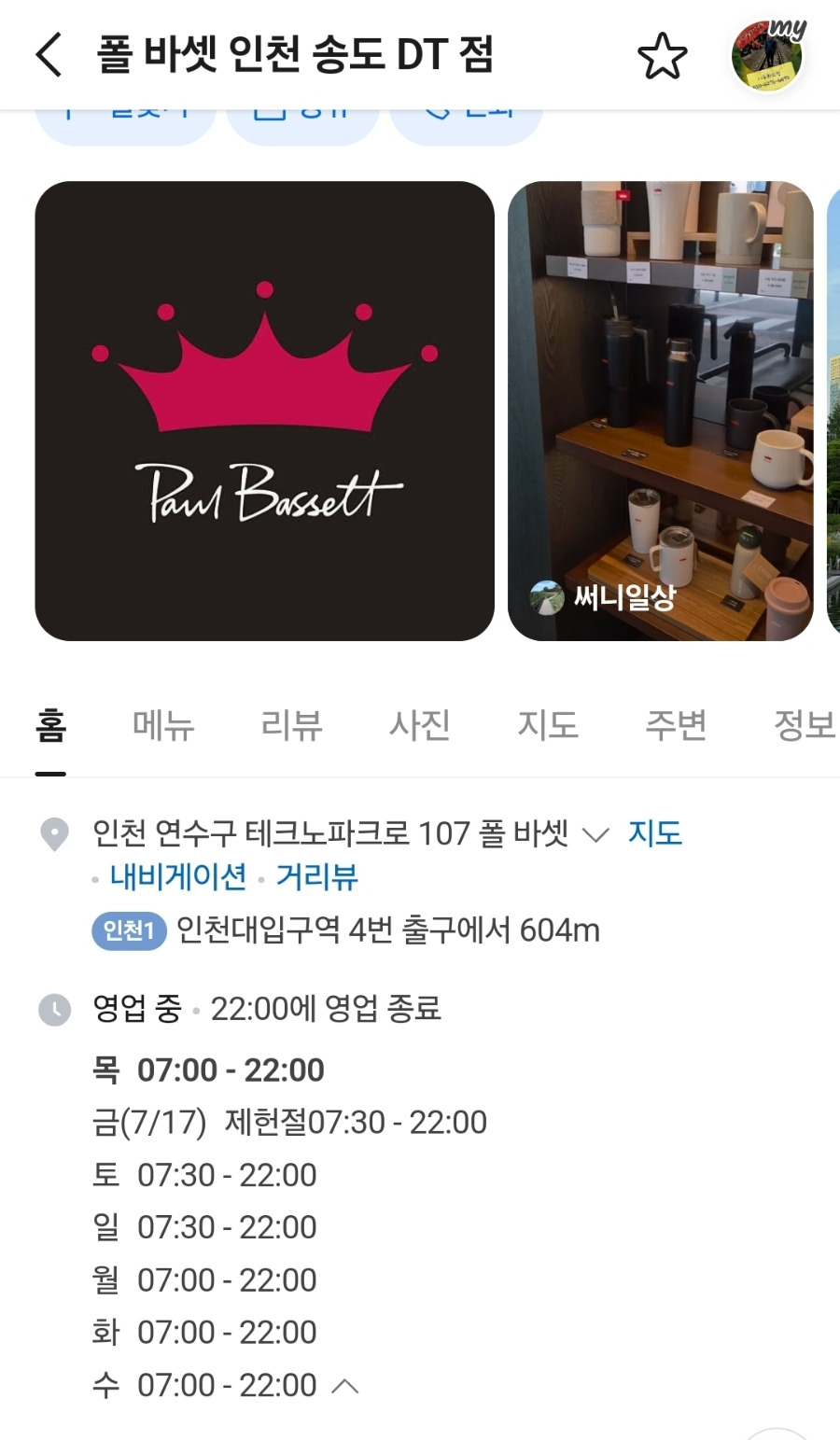Switch to the 주변 tab
The height and width of the screenshot is (1440, 840).
tap(676, 725)
